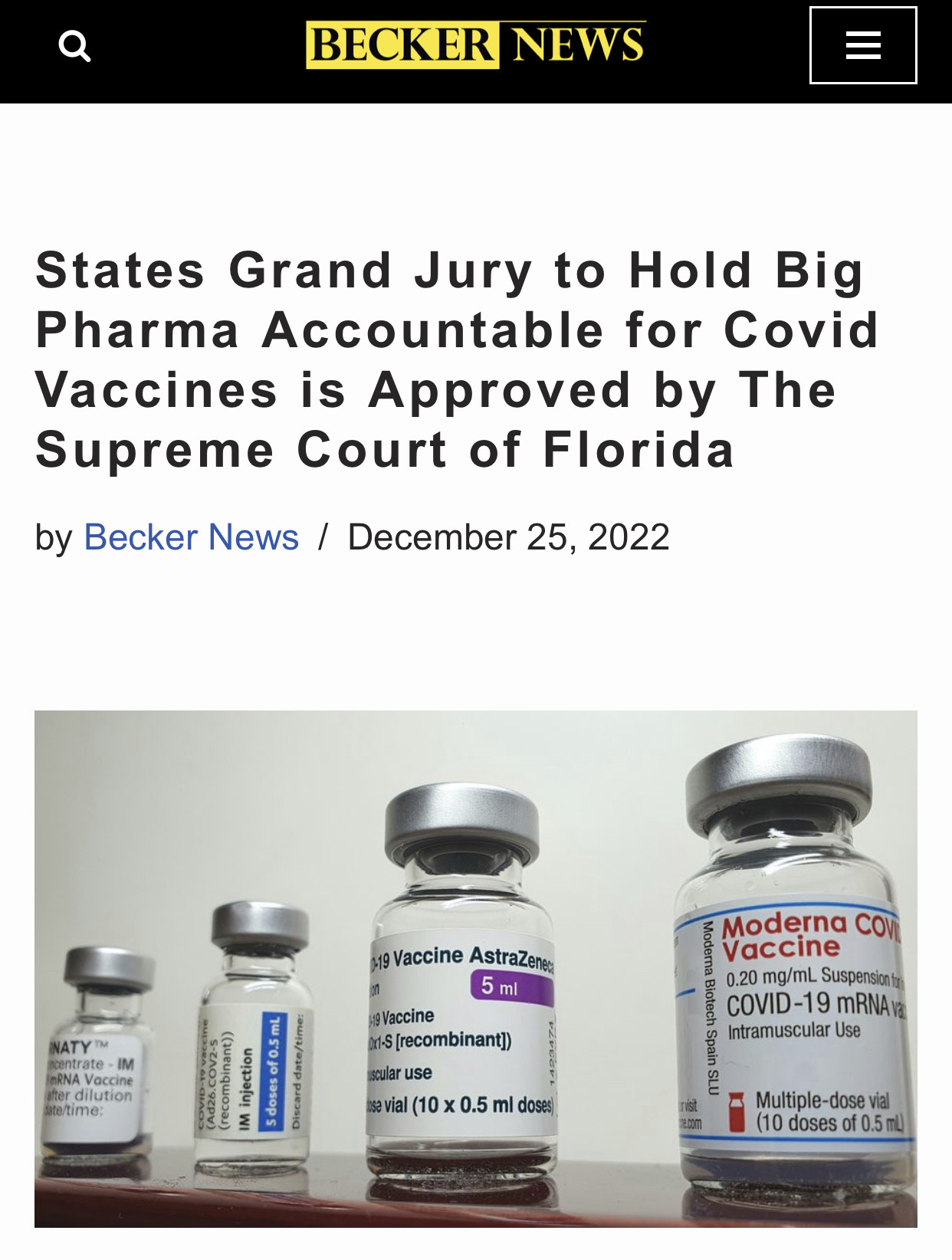Go to Becker News homepage via logo
Screen dimensions: 952x1260
pyautogui.click(x=475, y=44)
